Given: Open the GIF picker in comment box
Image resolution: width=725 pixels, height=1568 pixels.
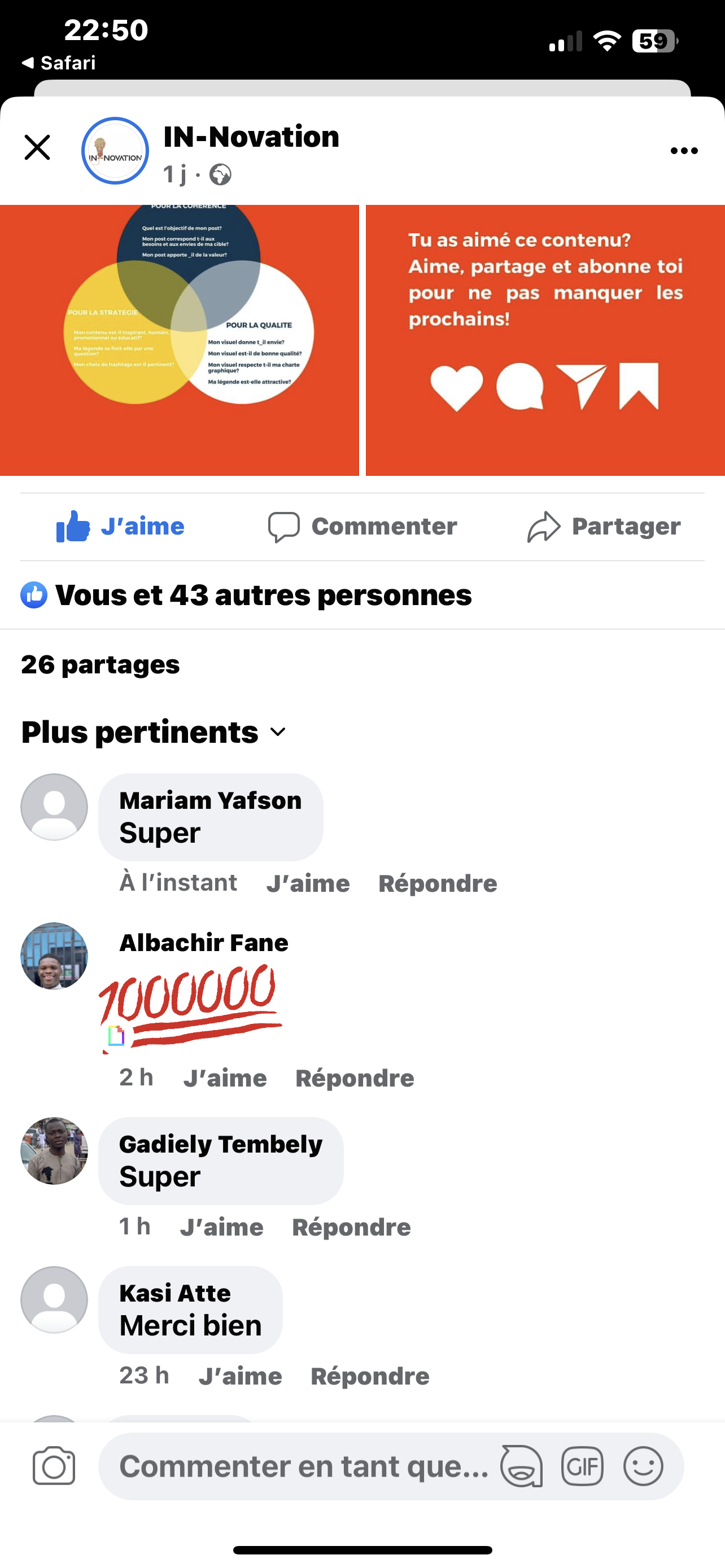Looking at the screenshot, I should 582,1466.
